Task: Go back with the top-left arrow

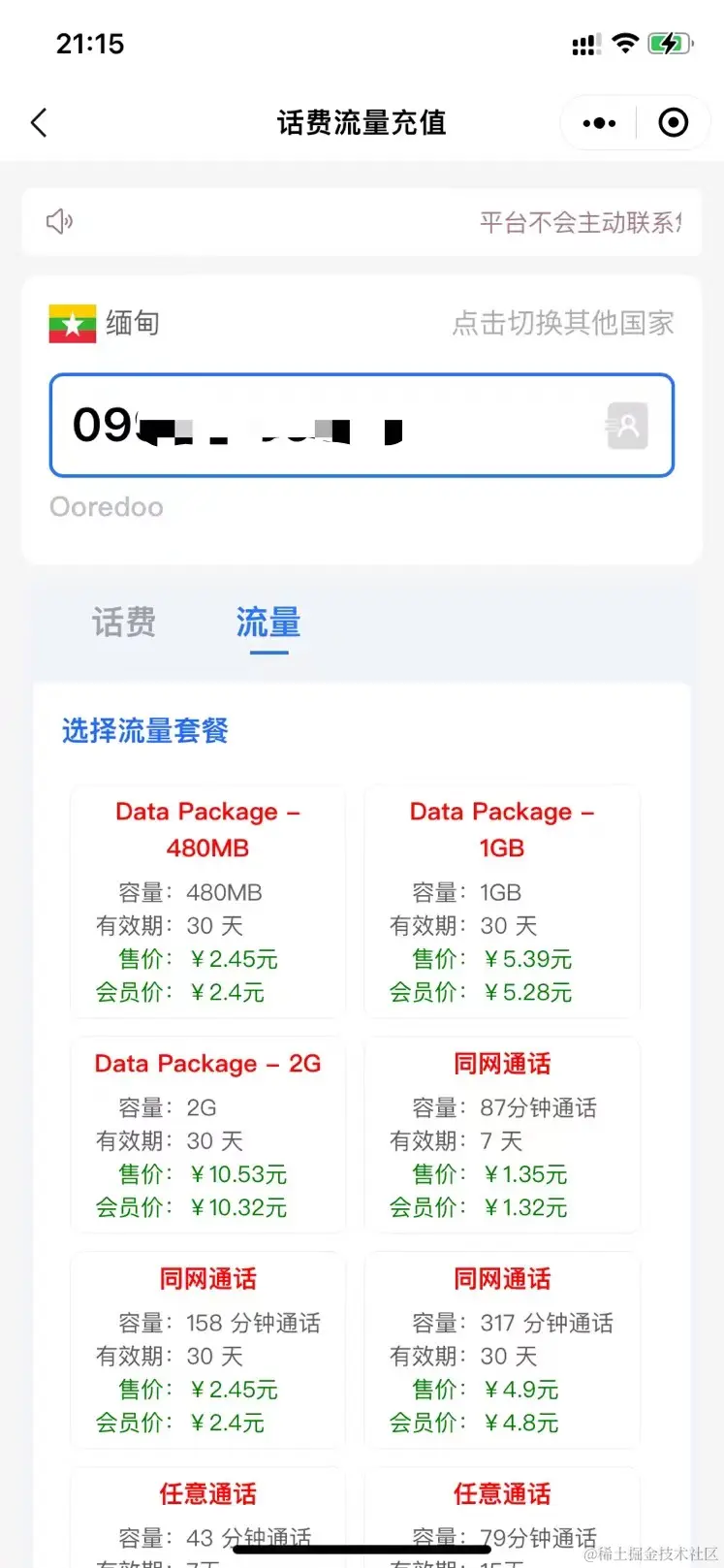Action: click(x=39, y=123)
